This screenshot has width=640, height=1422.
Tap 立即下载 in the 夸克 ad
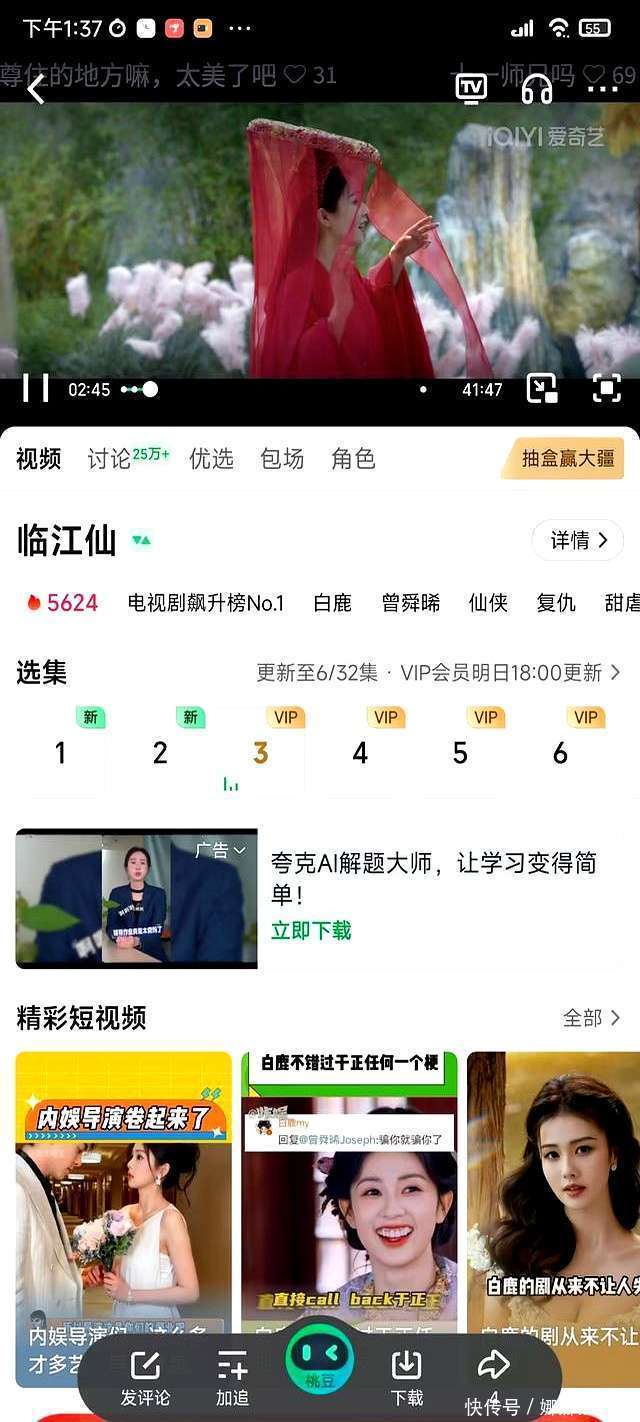click(311, 931)
